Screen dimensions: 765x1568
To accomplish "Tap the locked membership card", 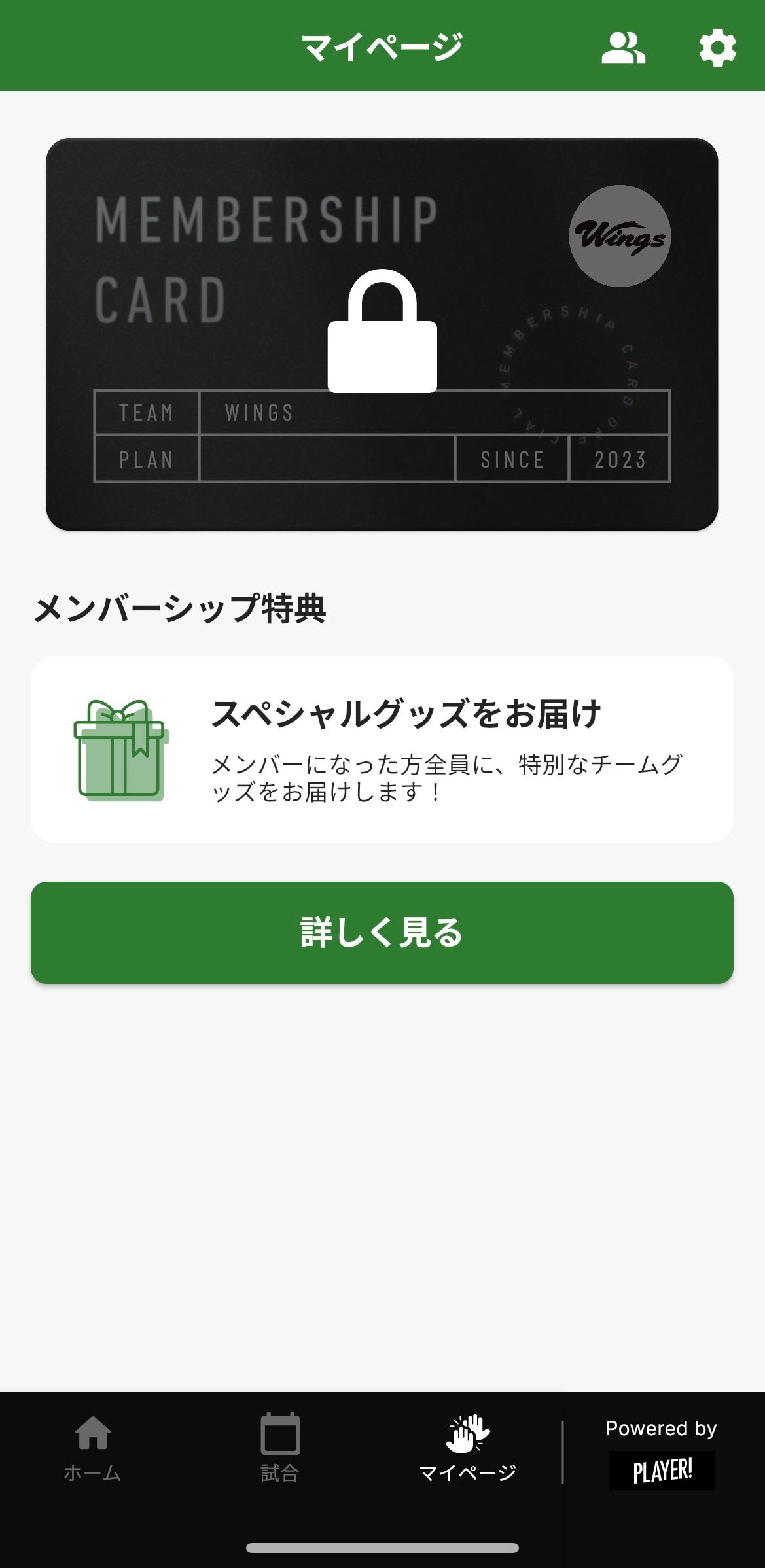I will point(382,334).
